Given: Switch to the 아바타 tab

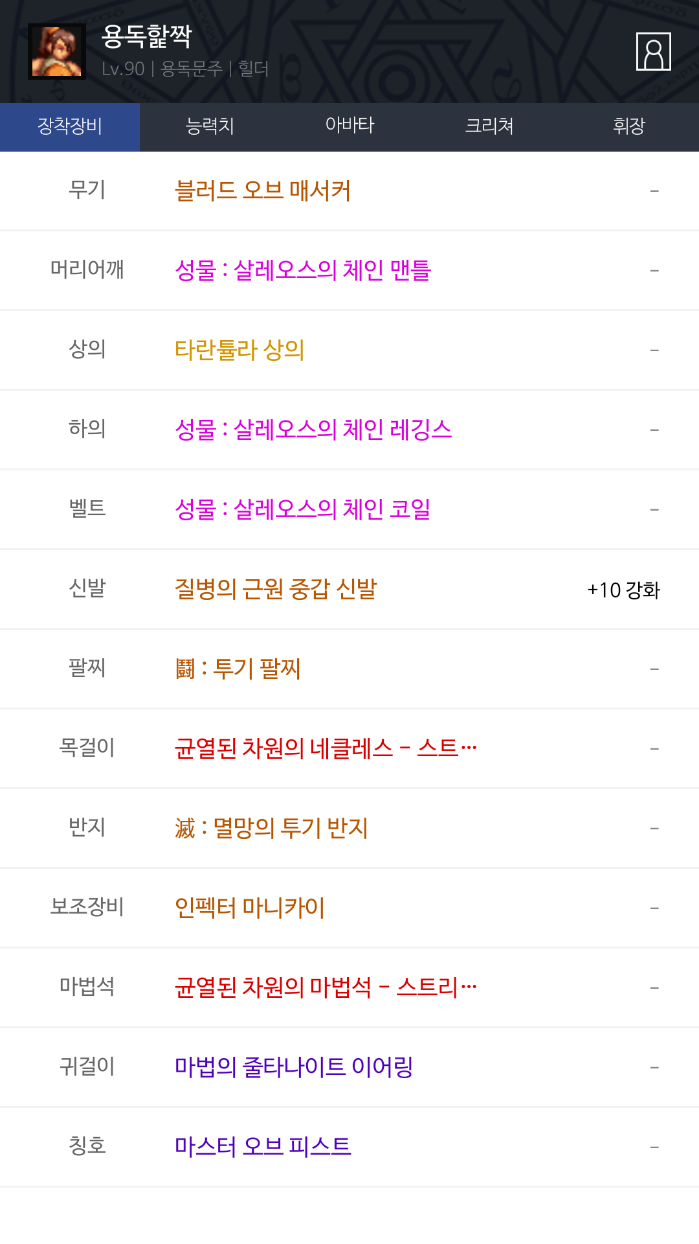Looking at the screenshot, I should pos(349,127).
